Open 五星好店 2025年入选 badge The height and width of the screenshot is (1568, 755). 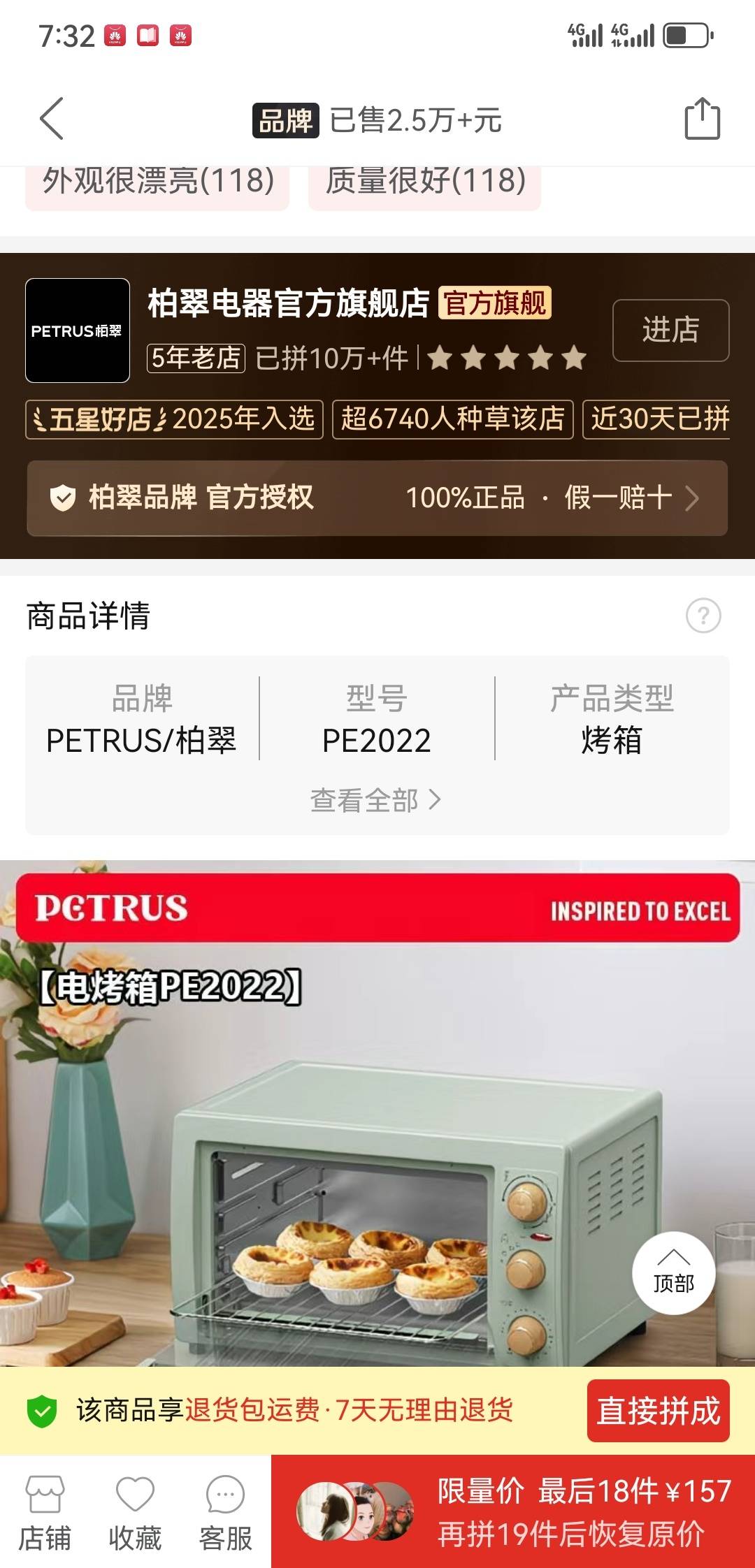coord(174,419)
